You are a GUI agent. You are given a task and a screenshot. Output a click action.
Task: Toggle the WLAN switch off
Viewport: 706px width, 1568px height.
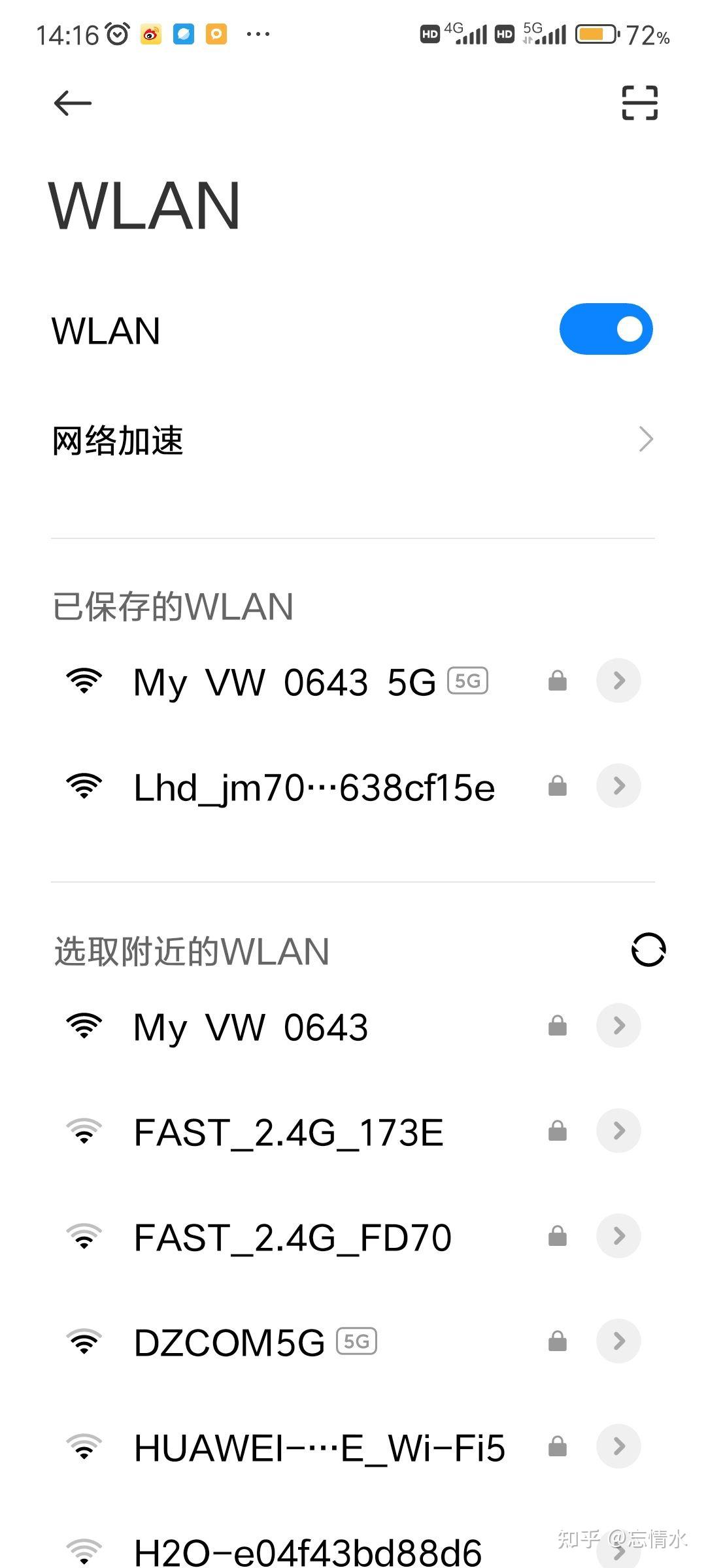[x=605, y=329]
